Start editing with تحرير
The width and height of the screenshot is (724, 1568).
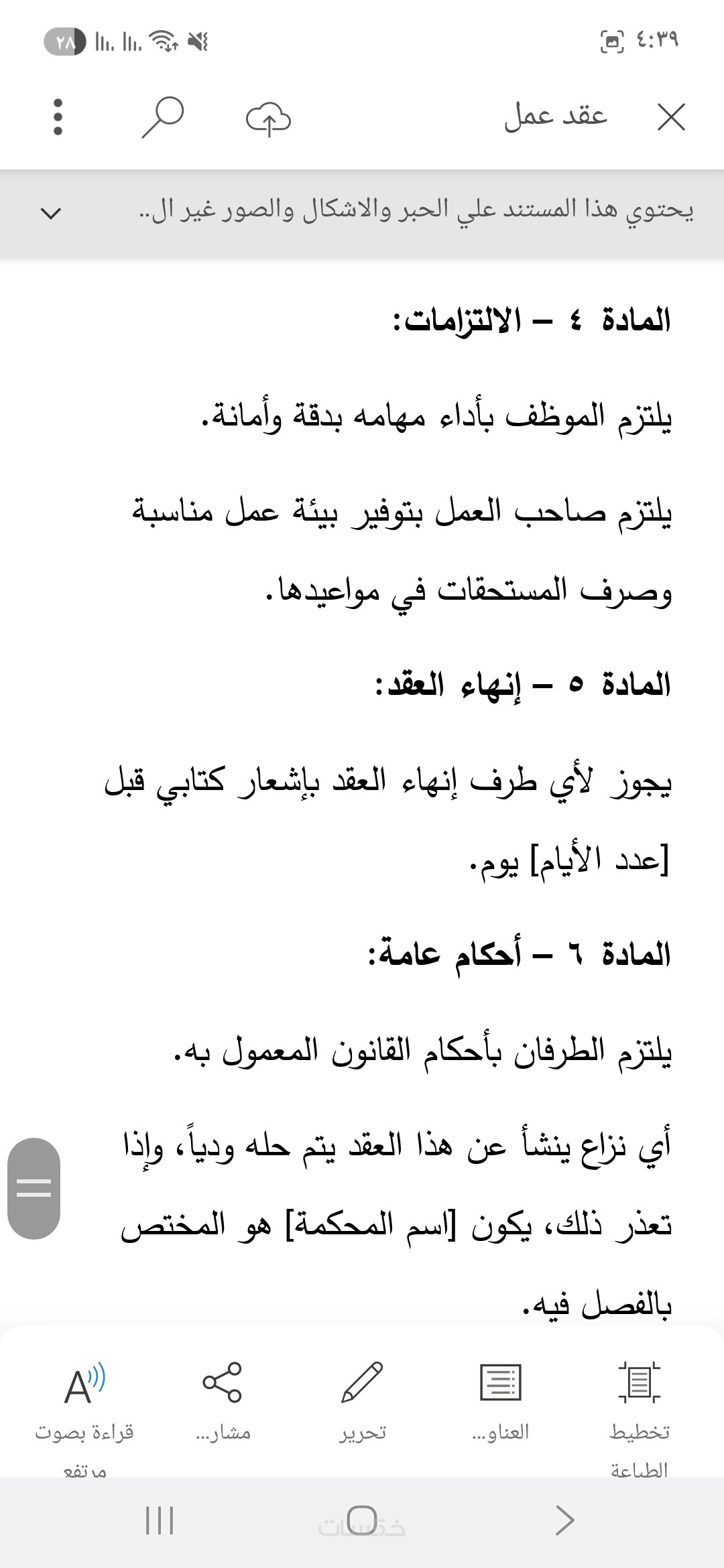(362, 1400)
